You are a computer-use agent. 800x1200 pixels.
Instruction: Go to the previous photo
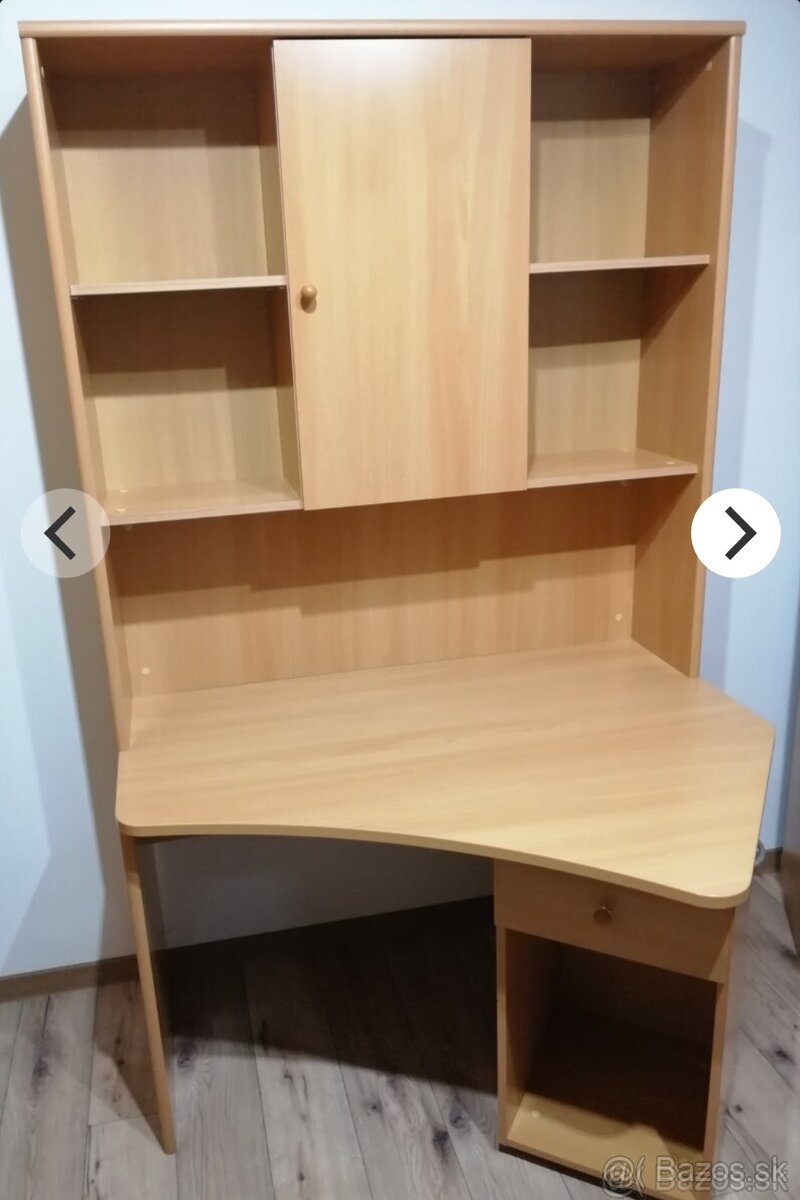pyautogui.click(x=64, y=533)
